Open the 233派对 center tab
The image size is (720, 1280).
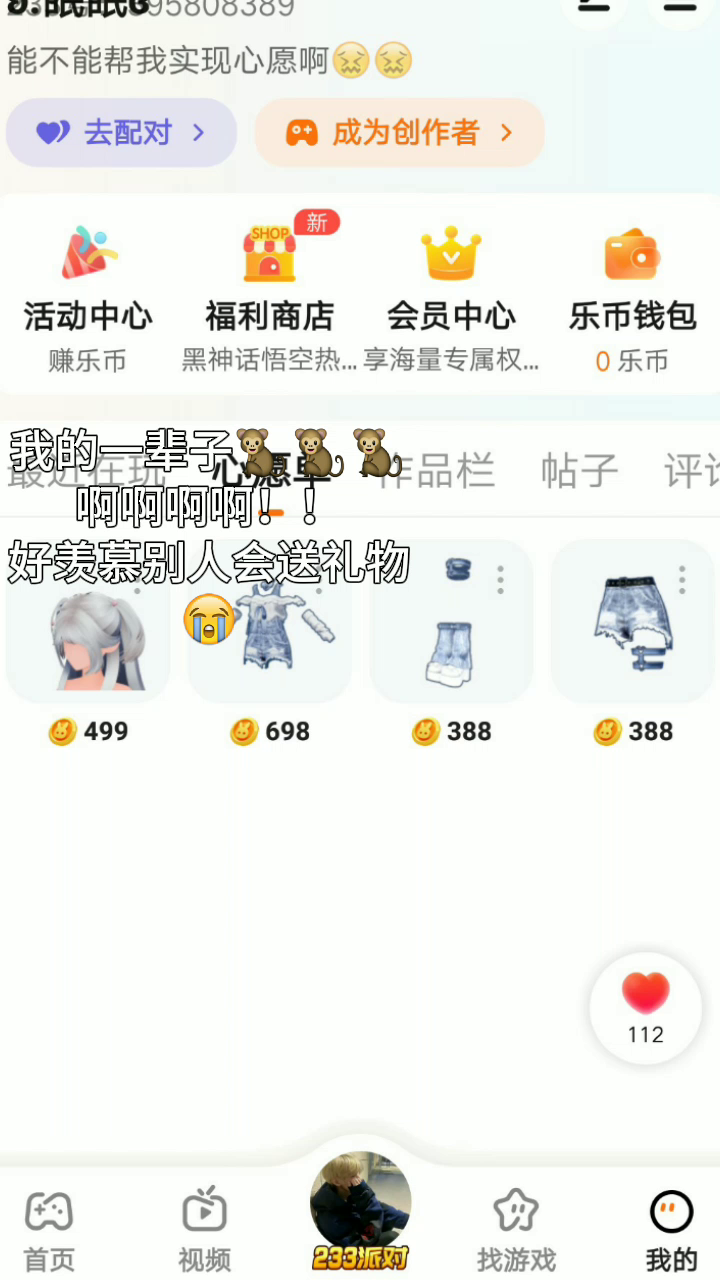tap(360, 1210)
